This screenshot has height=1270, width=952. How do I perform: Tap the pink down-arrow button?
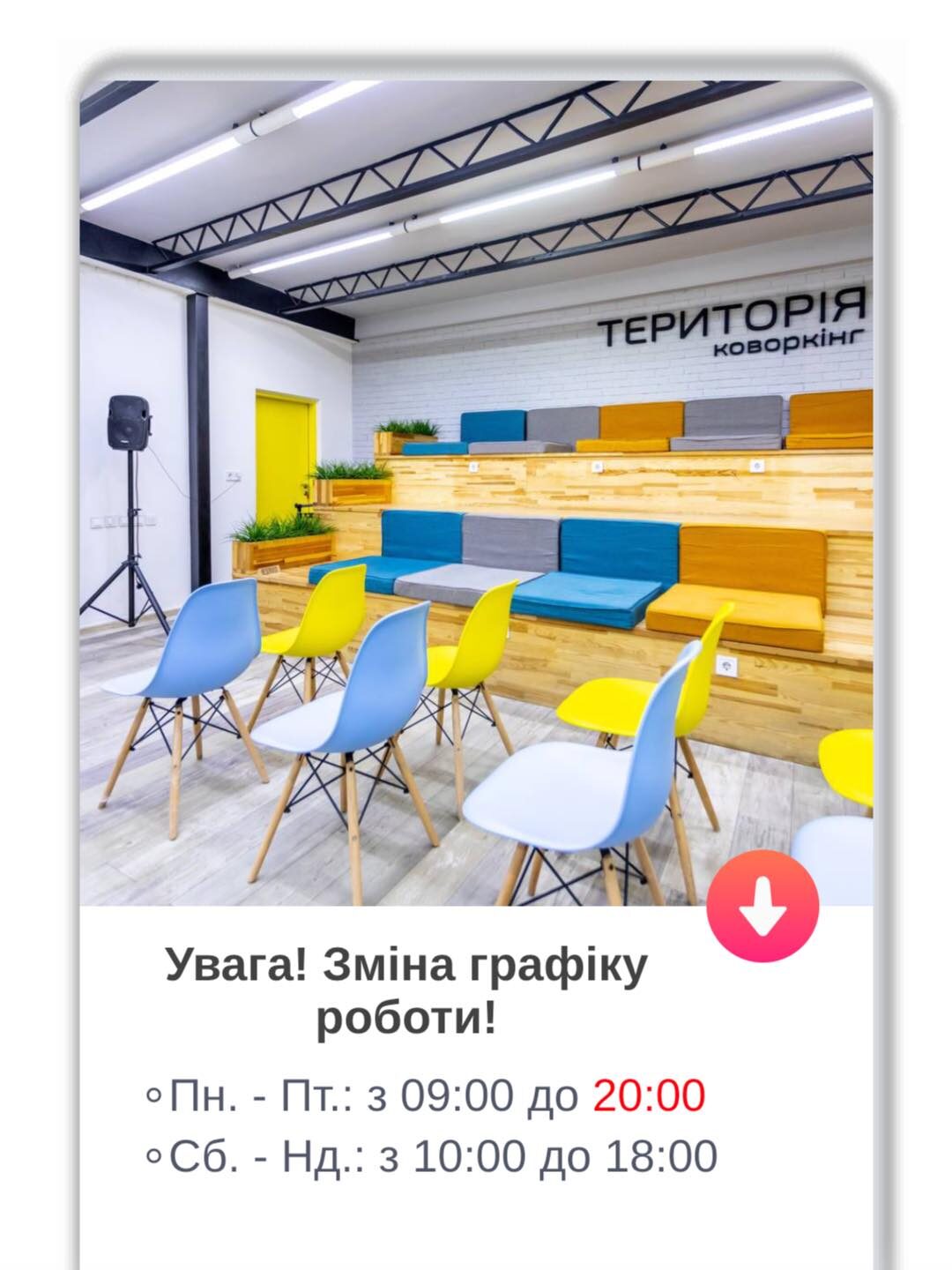pyautogui.click(x=763, y=906)
